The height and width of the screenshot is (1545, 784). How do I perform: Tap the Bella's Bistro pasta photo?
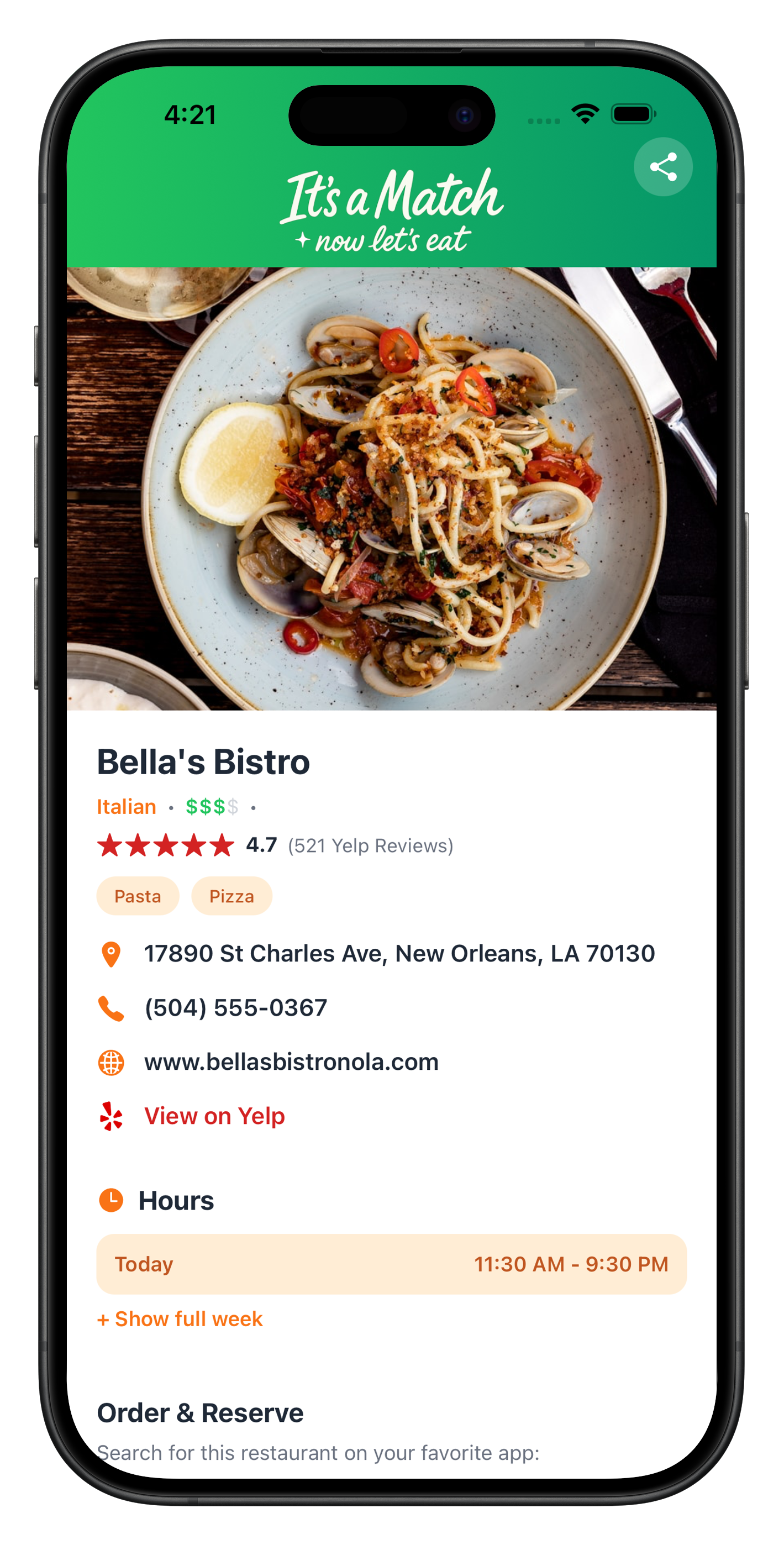391,488
